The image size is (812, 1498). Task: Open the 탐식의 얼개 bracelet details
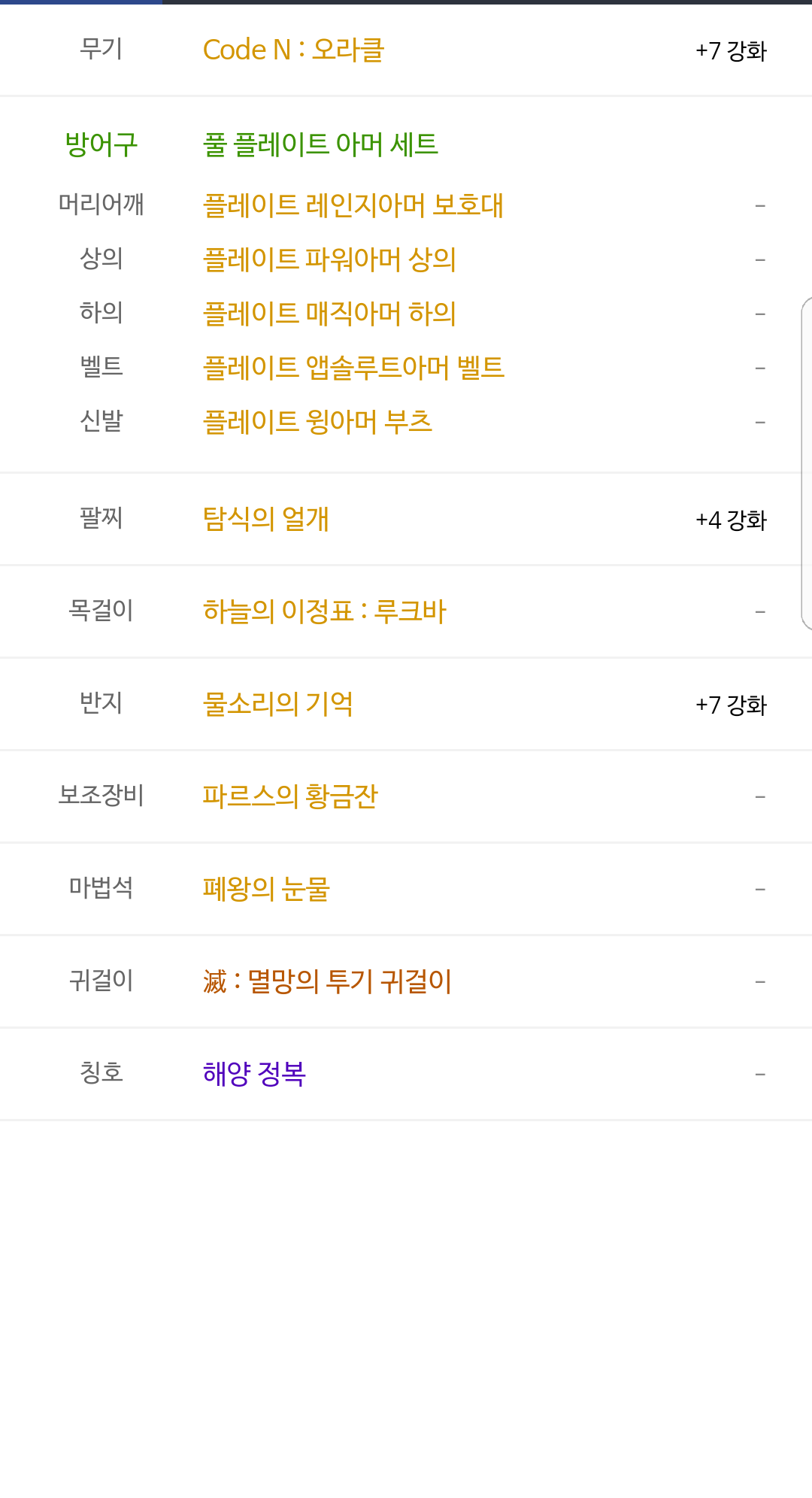[265, 519]
